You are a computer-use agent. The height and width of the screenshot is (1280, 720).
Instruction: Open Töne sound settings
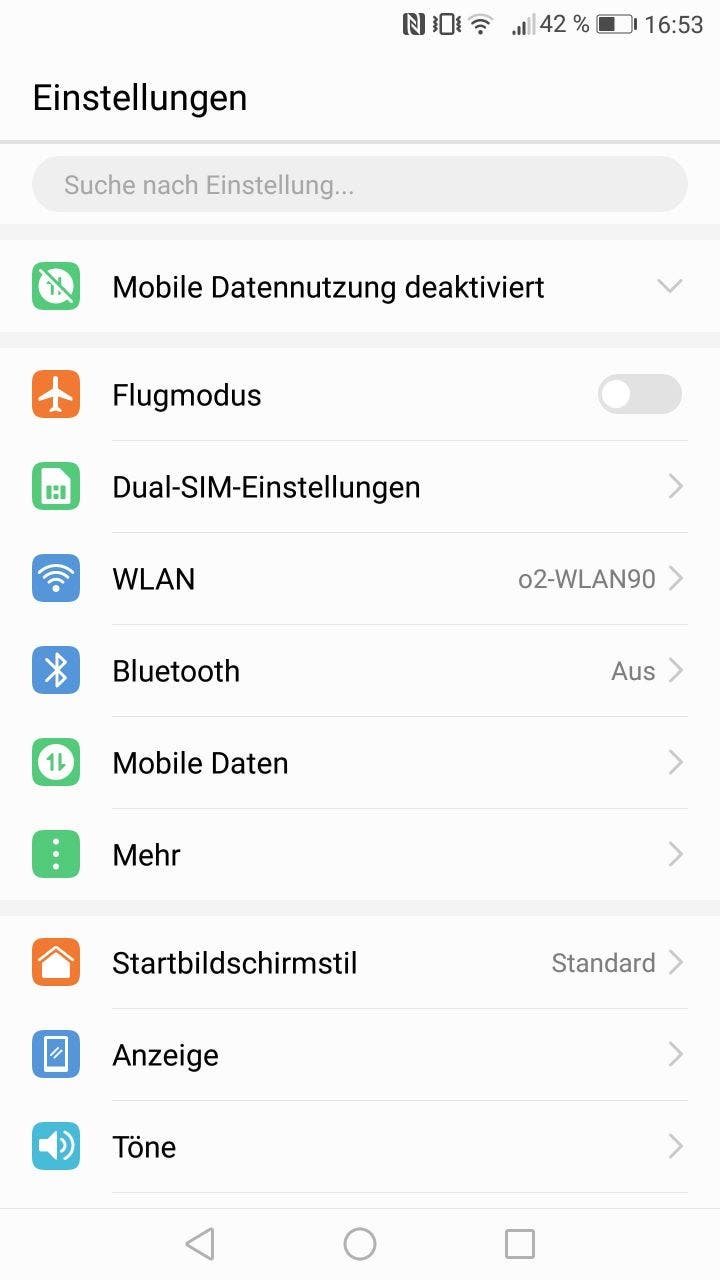(360, 1147)
